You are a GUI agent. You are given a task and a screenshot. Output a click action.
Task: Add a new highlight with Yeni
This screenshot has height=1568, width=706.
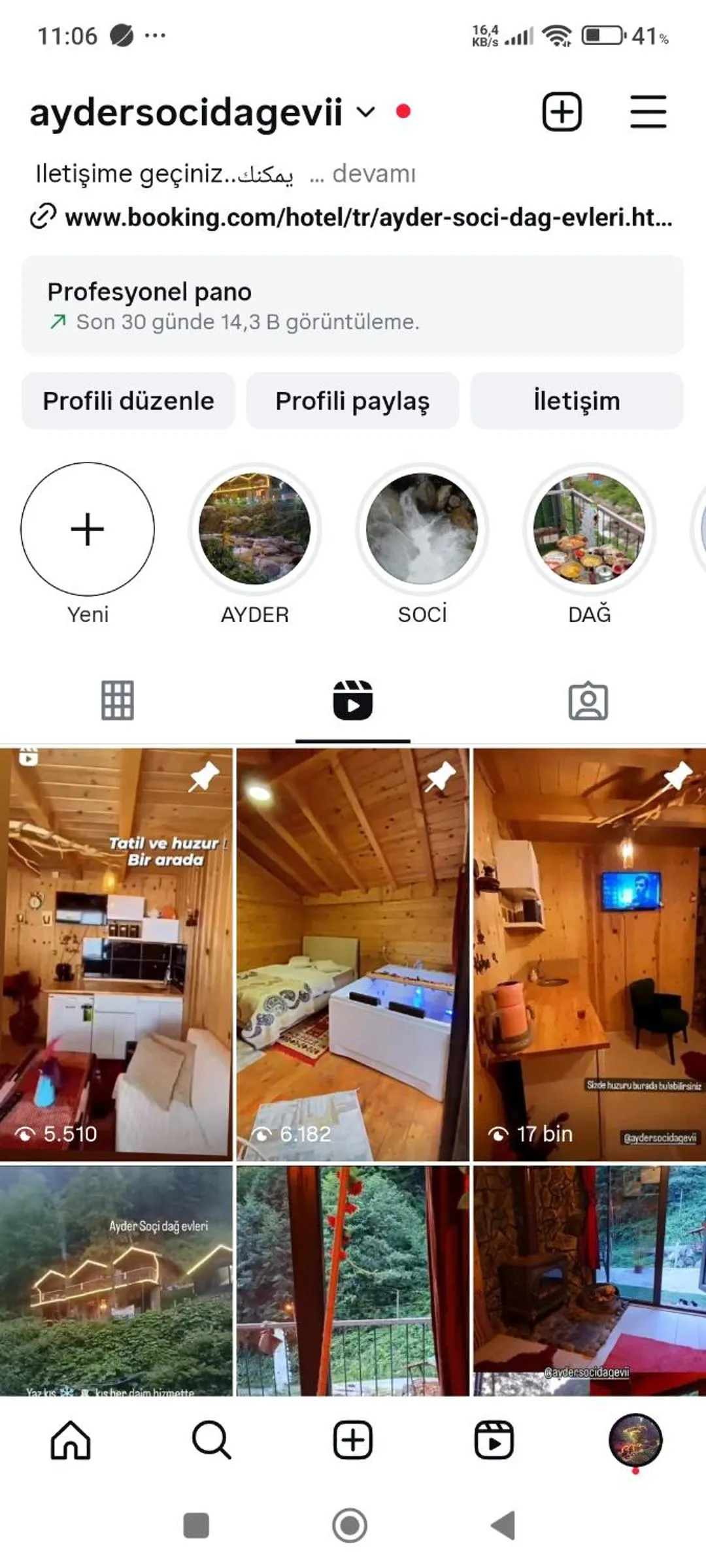click(88, 529)
